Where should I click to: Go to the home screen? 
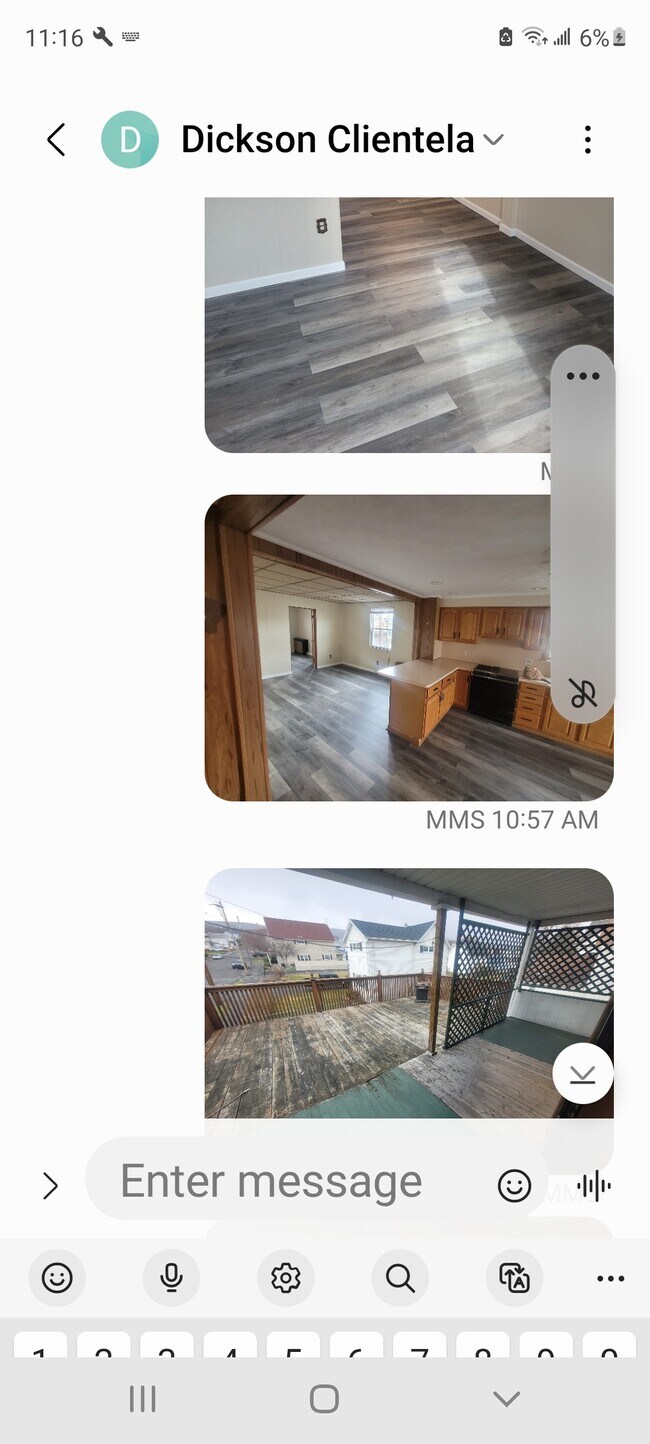324,1399
